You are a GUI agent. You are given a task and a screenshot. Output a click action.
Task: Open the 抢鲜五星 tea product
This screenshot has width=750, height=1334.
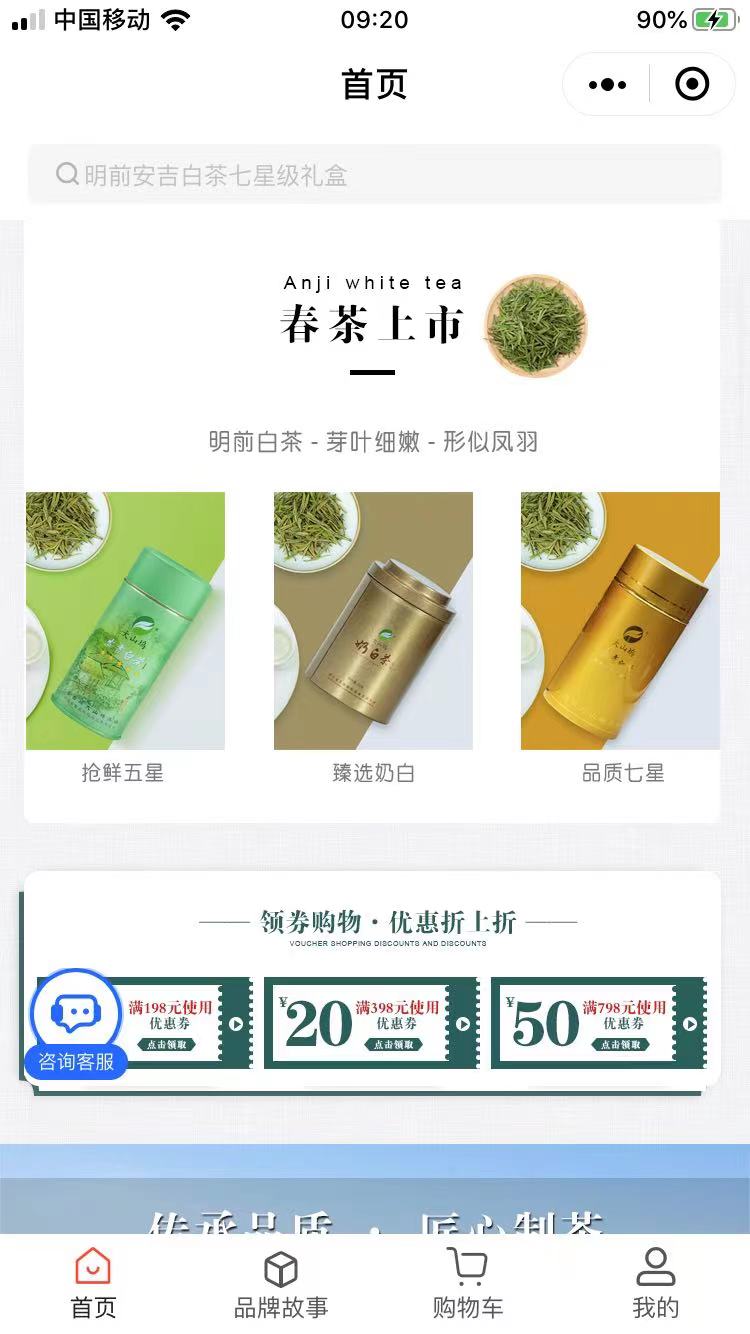click(x=125, y=620)
